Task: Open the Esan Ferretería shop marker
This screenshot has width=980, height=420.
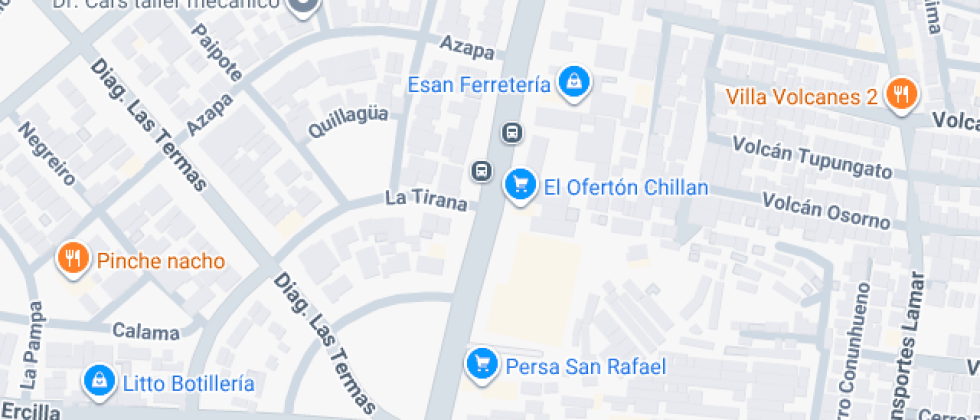Action: point(574,83)
